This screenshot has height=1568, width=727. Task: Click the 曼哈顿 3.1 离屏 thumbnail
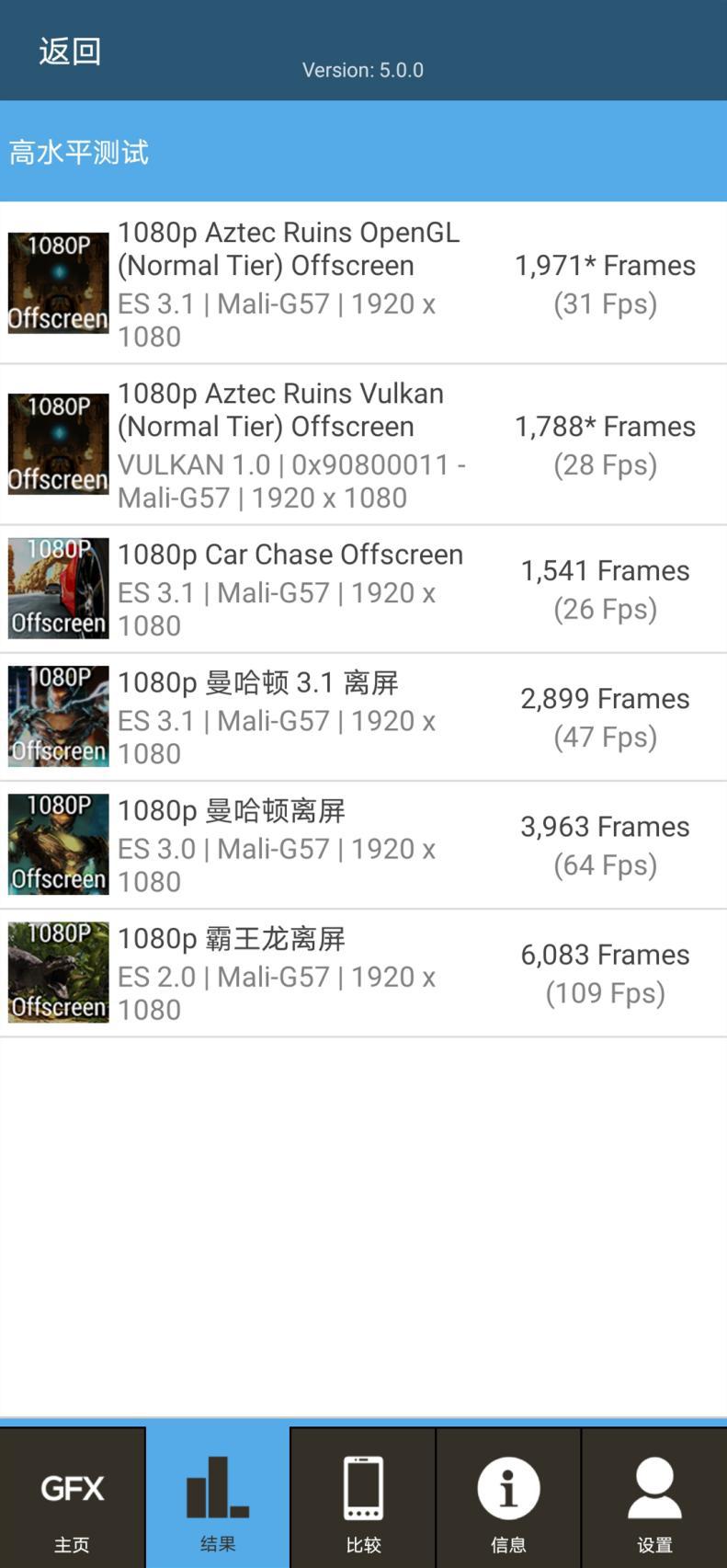point(57,715)
